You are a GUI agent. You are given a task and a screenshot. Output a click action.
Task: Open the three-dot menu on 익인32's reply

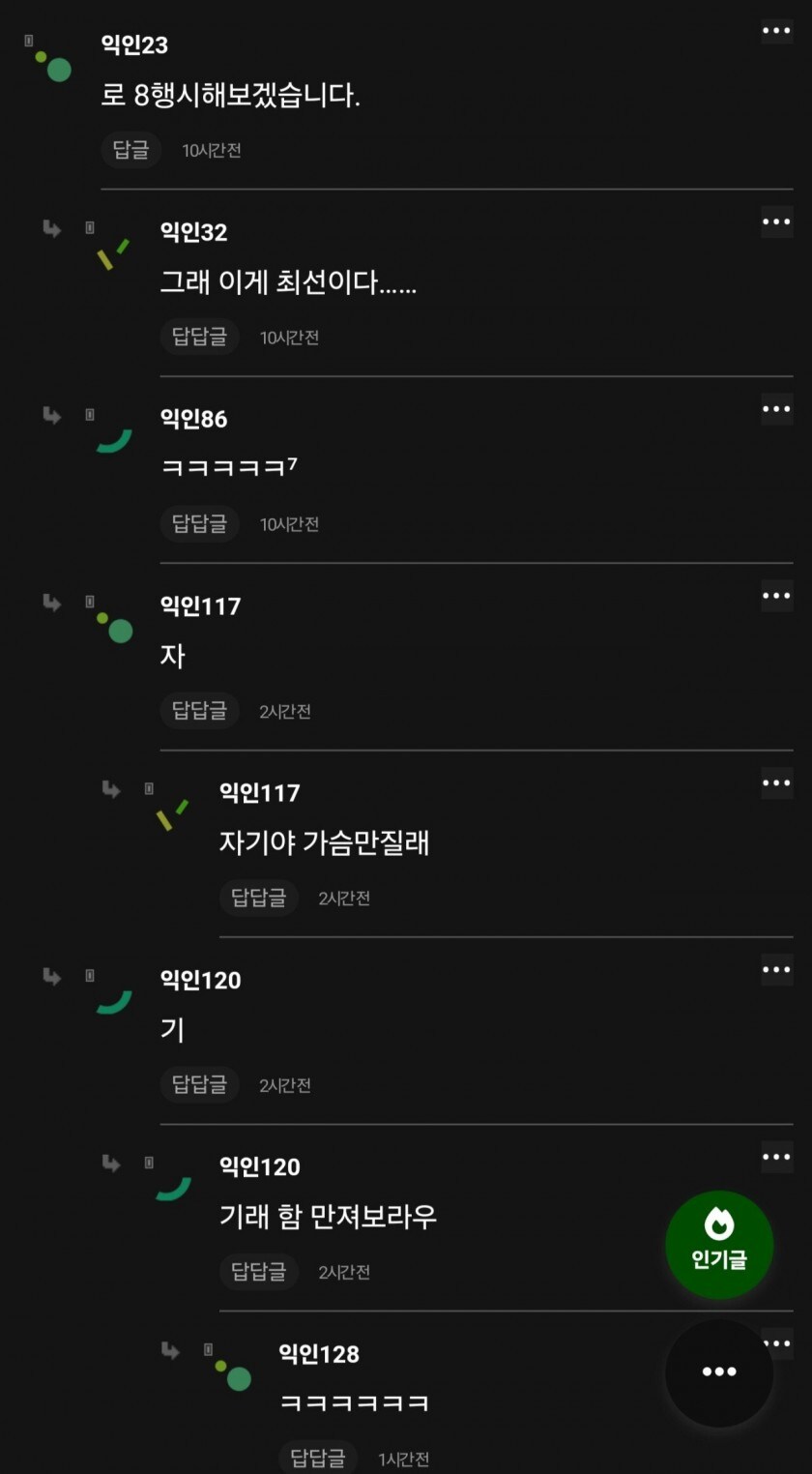pyautogui.click(x=776, y=221)
